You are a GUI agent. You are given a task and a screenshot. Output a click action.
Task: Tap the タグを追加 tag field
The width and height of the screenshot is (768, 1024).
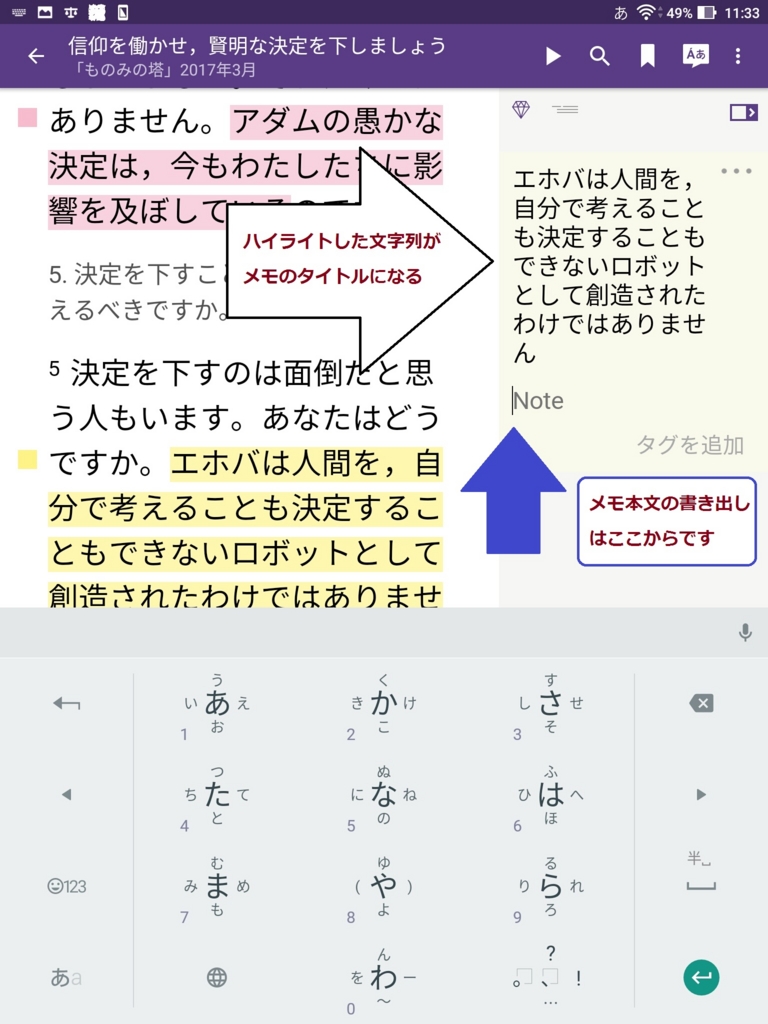690,445
